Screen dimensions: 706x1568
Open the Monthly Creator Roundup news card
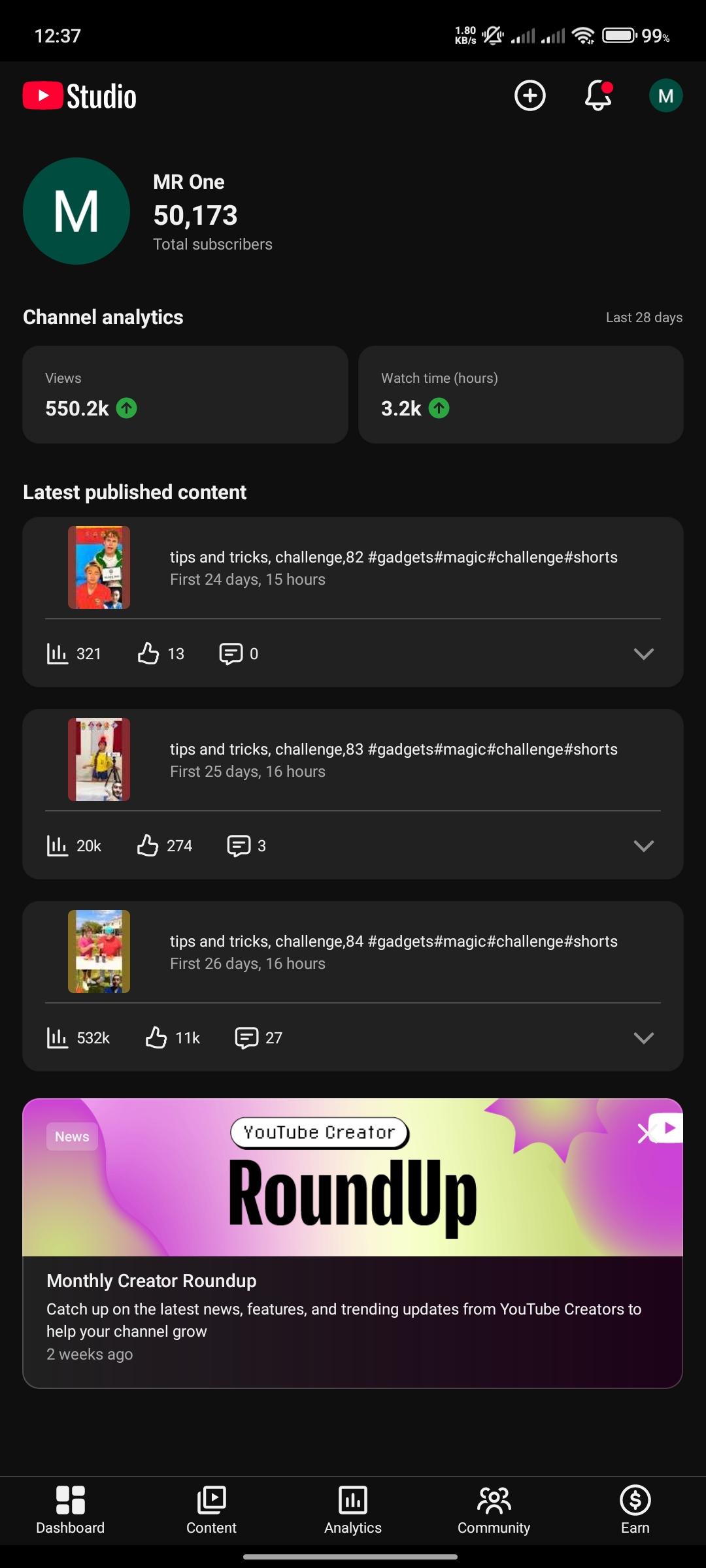click(353, 1243)
